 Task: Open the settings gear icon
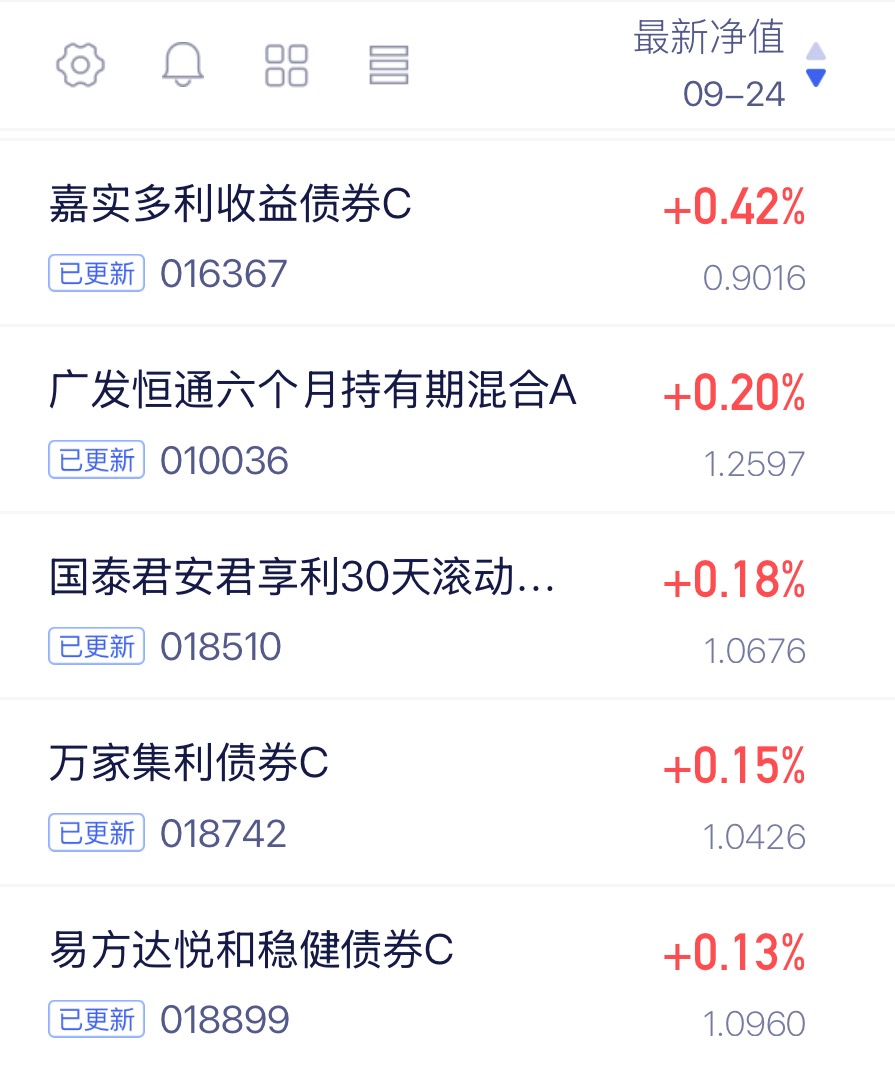point(80,66)
